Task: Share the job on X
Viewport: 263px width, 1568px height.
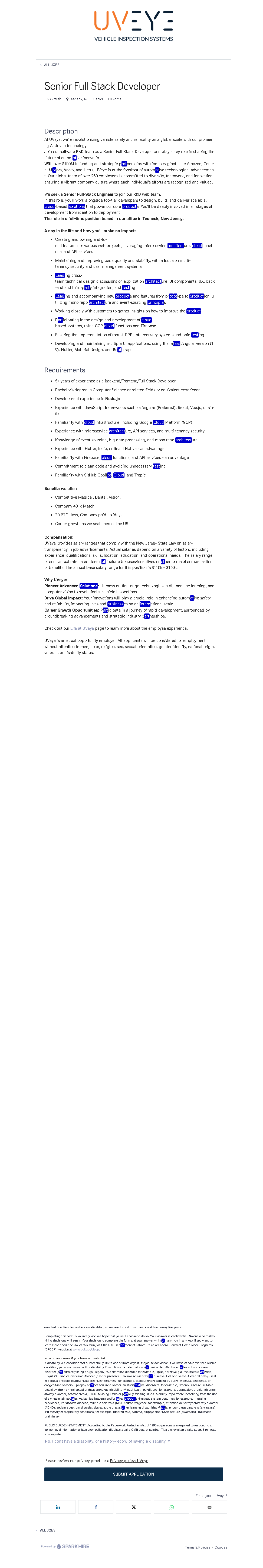Action: point(133,1507)
